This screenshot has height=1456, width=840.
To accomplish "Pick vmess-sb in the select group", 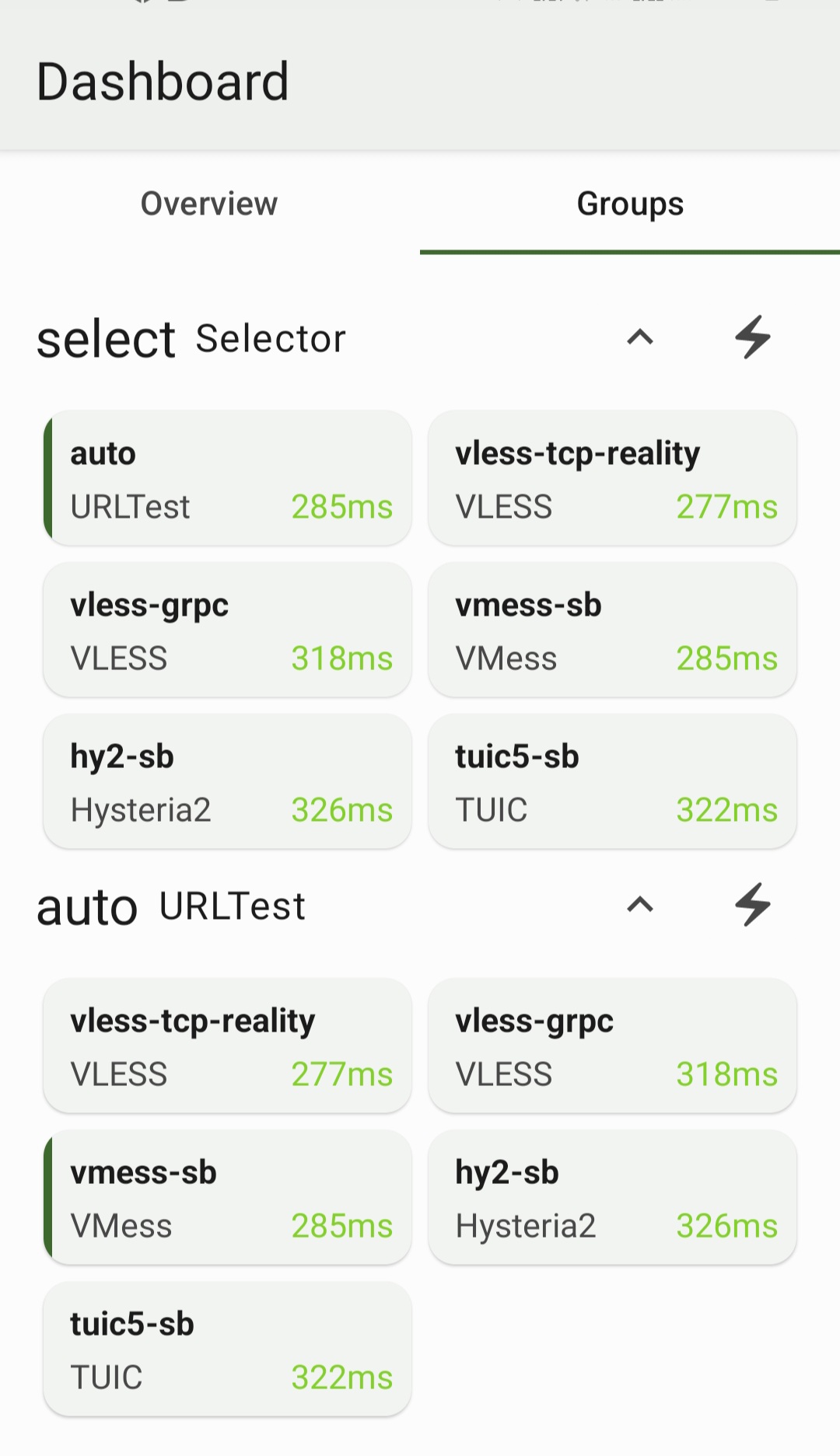I will point(612,630).
